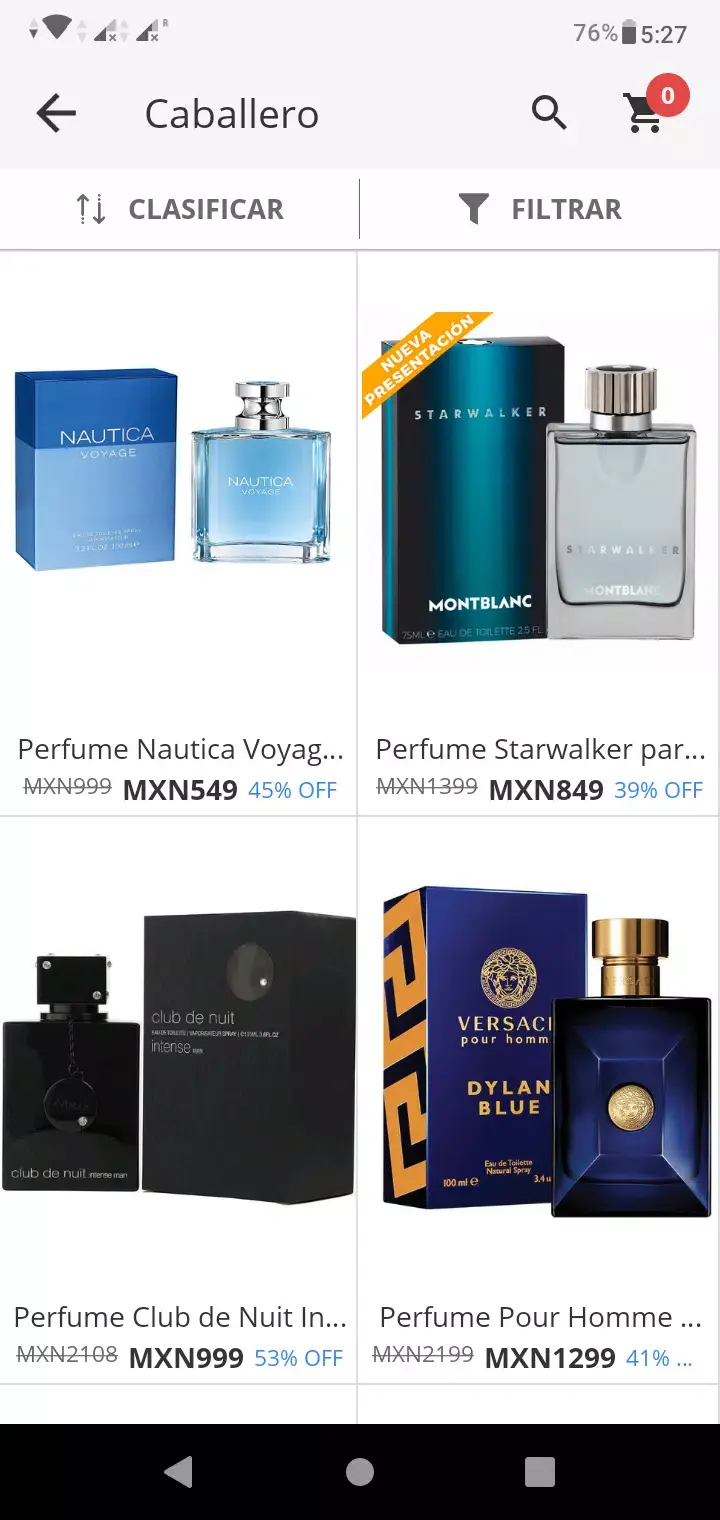Open the Filtrar filter options
Screen dimensions: 720x1520
pyautogui.click(x=540, y=209)
